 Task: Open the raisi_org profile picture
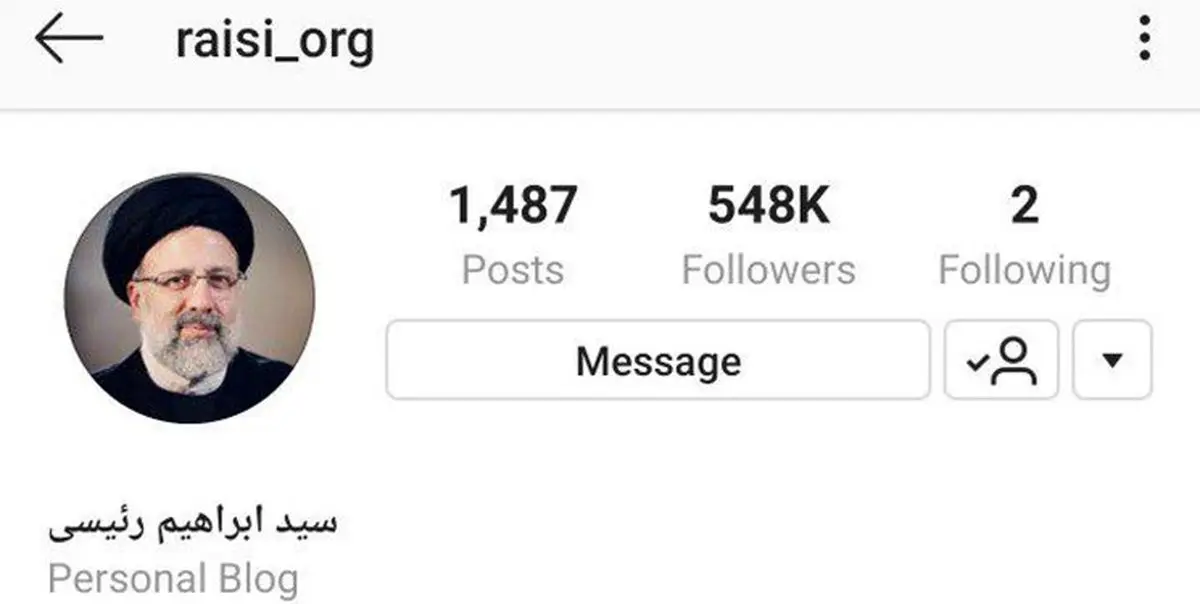click(189, 298)
